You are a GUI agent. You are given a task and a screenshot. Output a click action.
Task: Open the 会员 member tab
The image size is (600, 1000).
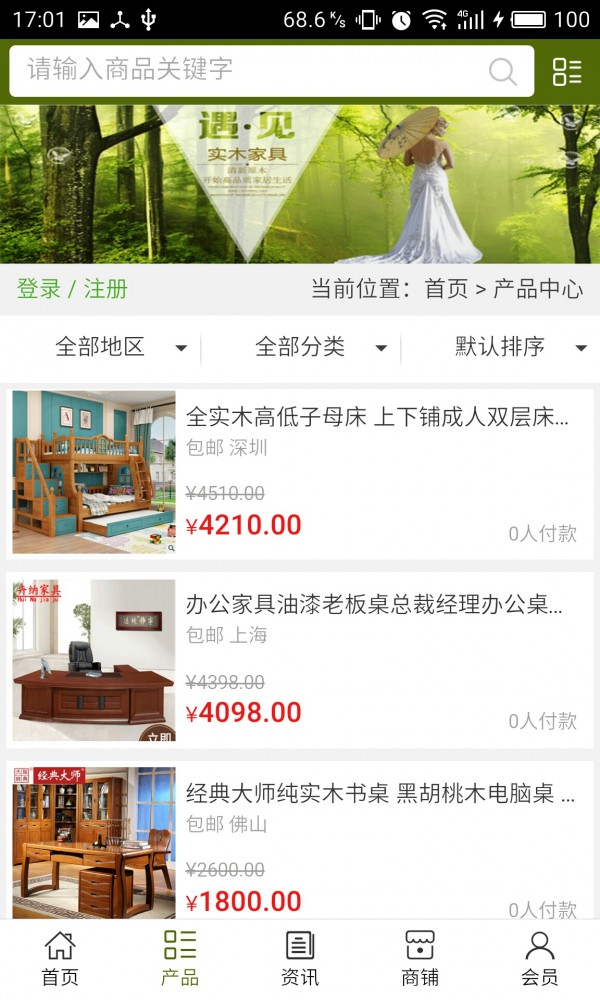pos(540,958)
